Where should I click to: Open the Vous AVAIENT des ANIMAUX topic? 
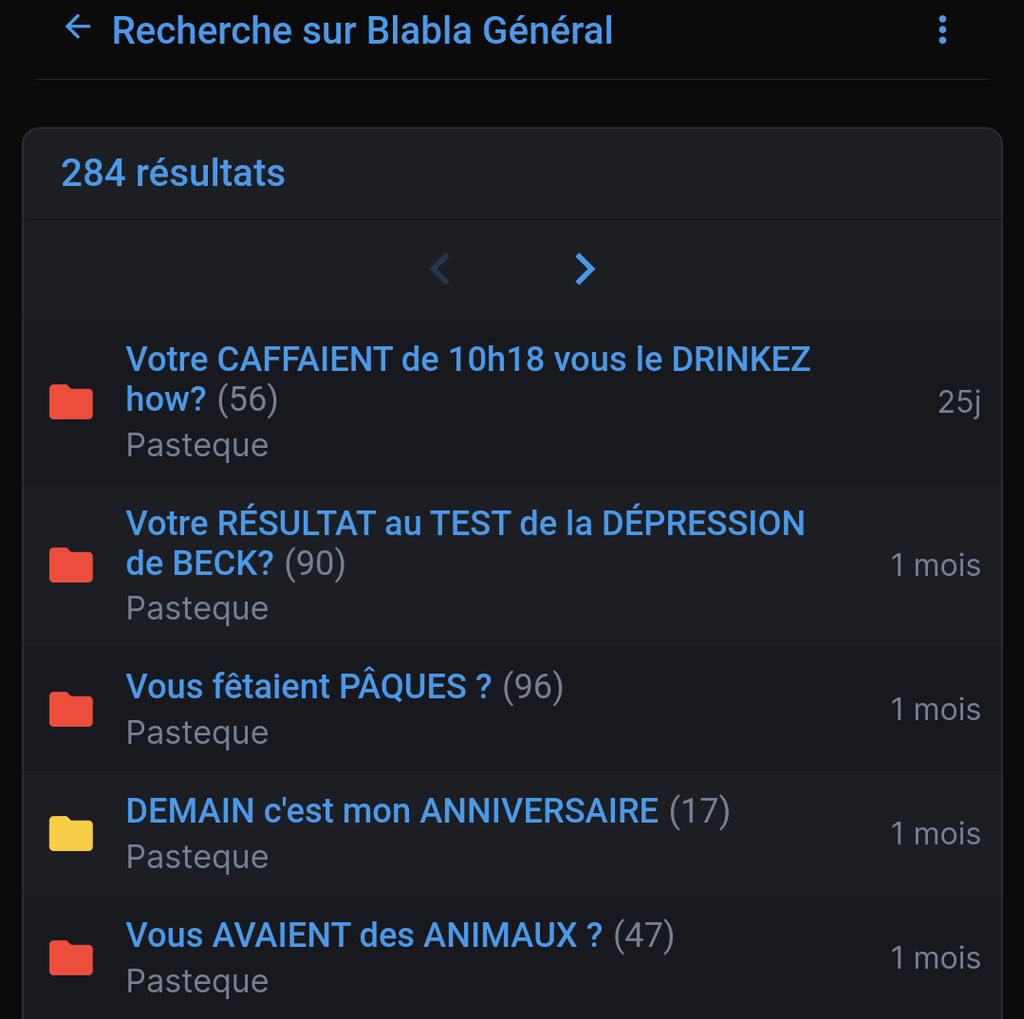[364, 935]
